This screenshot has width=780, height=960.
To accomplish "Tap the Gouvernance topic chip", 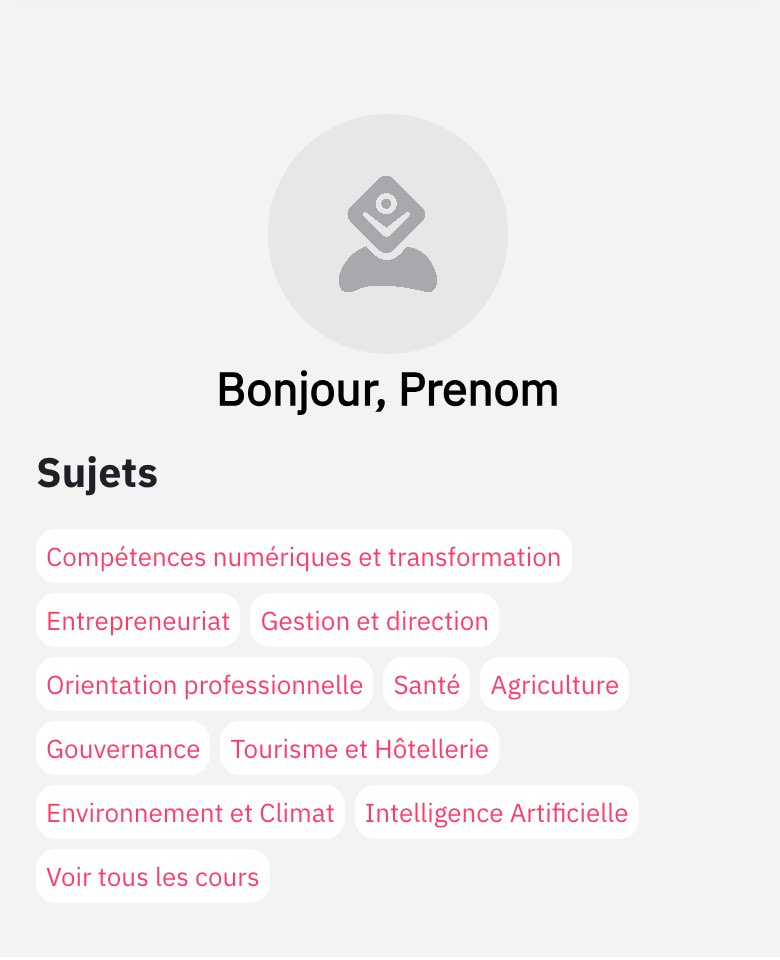I will coord(123,749).
